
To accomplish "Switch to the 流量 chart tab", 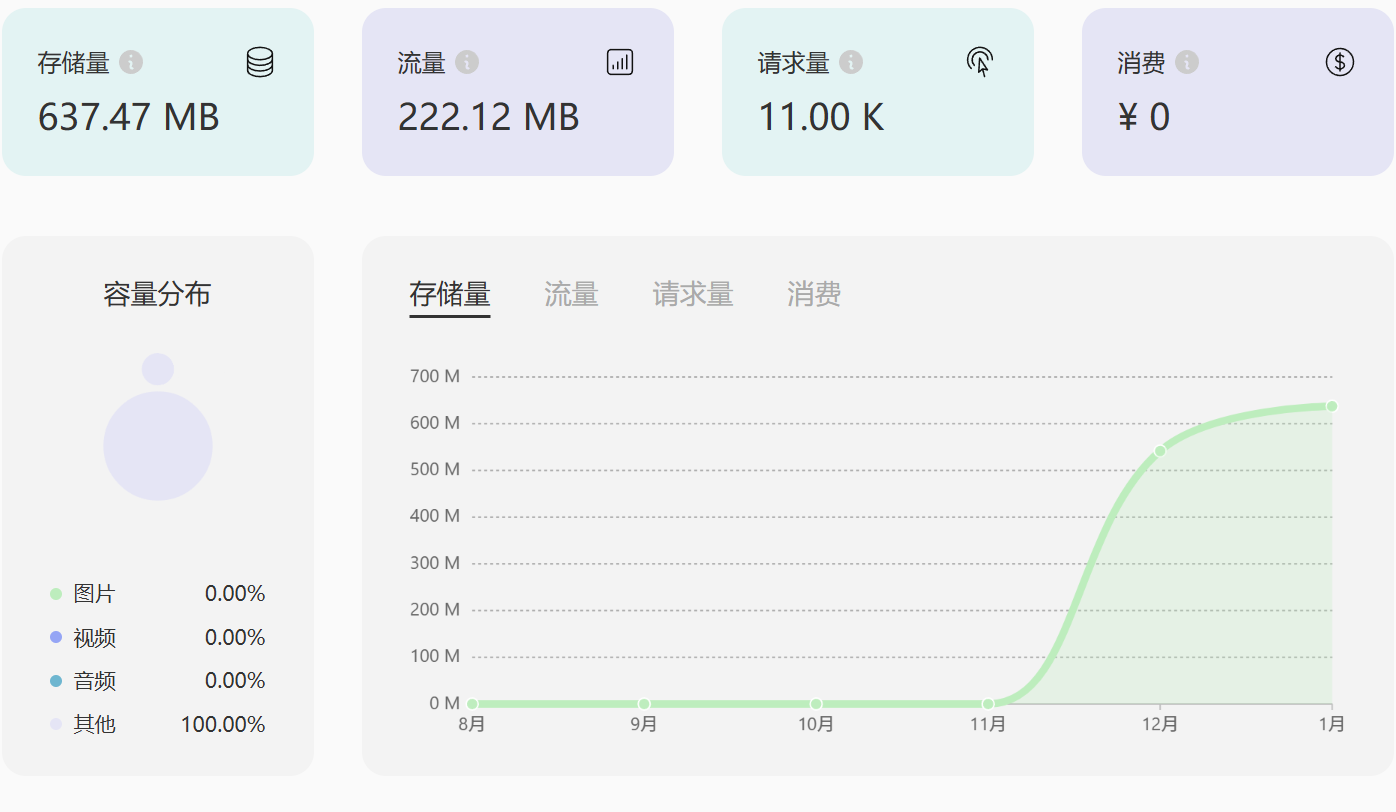I will [x=571, y=294].
